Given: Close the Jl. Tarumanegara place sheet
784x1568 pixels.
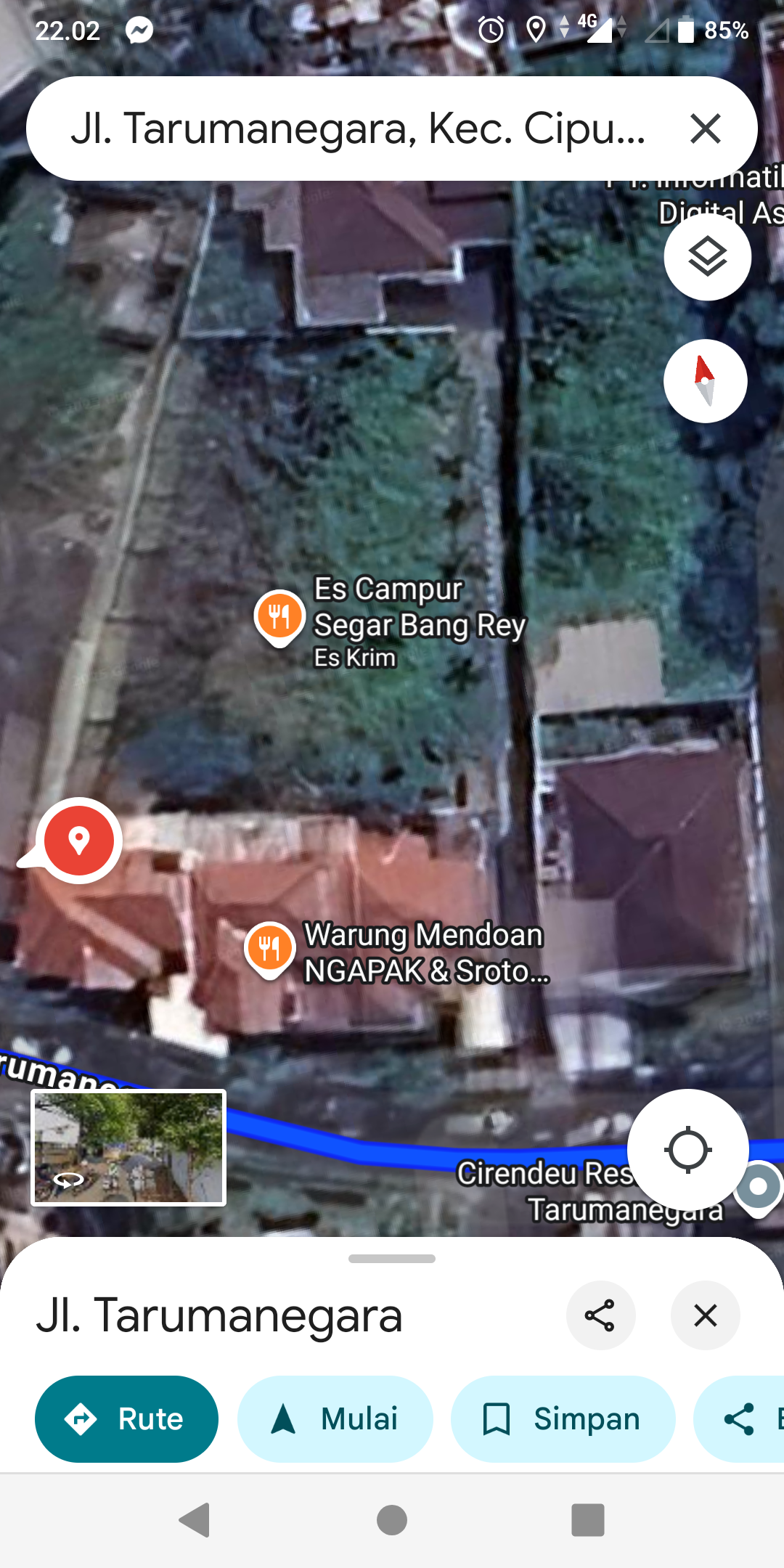Looking at the screenshot, I should pos(705,1315).
